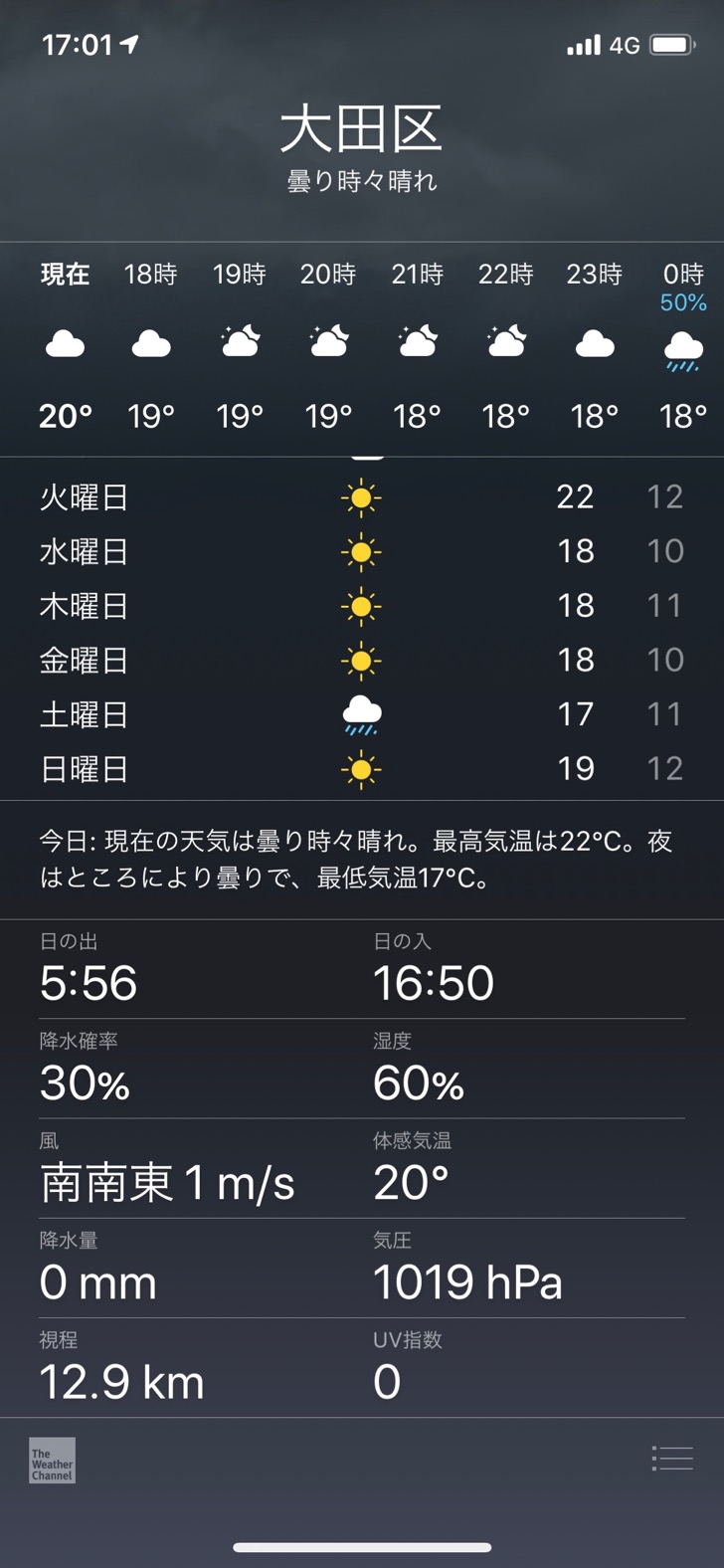Viewport: 724px width, 1568px height.
Task: Open the city list menu
Action: 672,1459
